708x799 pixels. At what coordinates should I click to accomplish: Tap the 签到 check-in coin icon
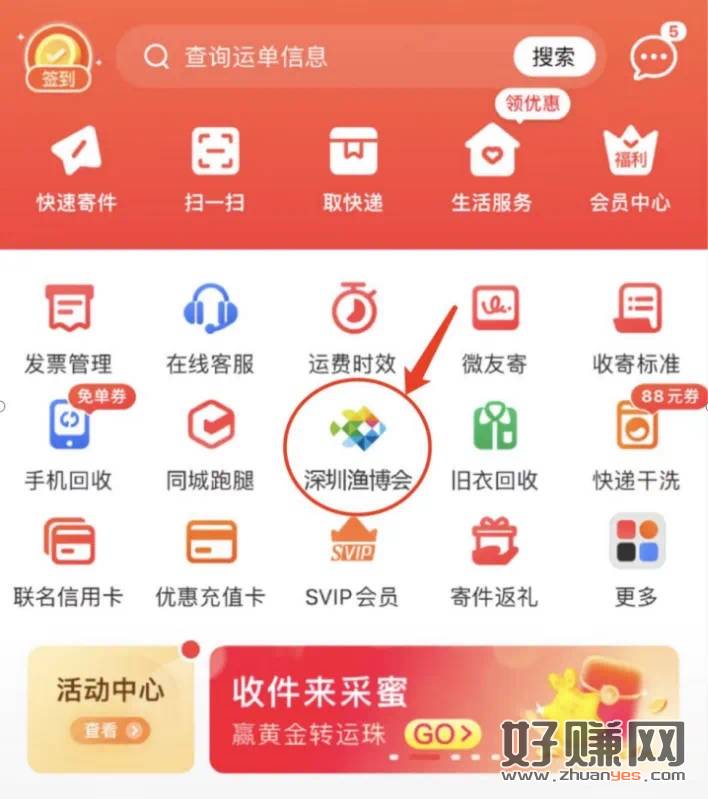58,57
